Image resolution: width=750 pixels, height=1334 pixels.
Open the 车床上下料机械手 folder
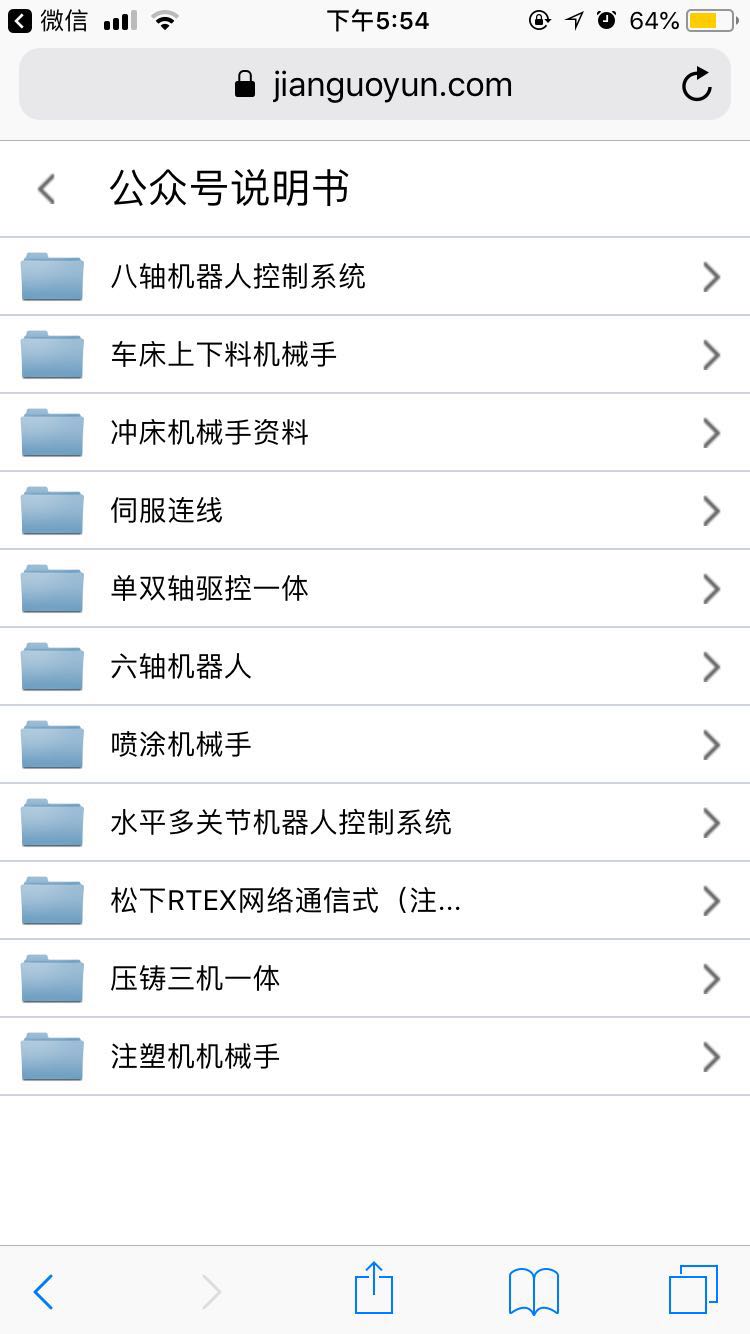tap(375, 354)
